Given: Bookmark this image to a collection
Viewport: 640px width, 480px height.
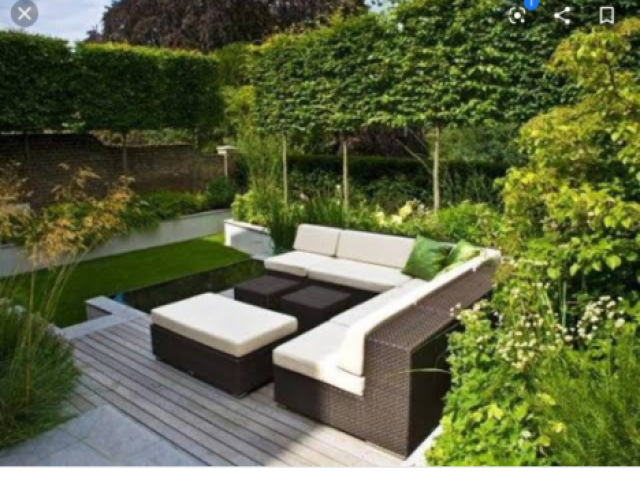Looking at the screenshot, I should point(606,14).
